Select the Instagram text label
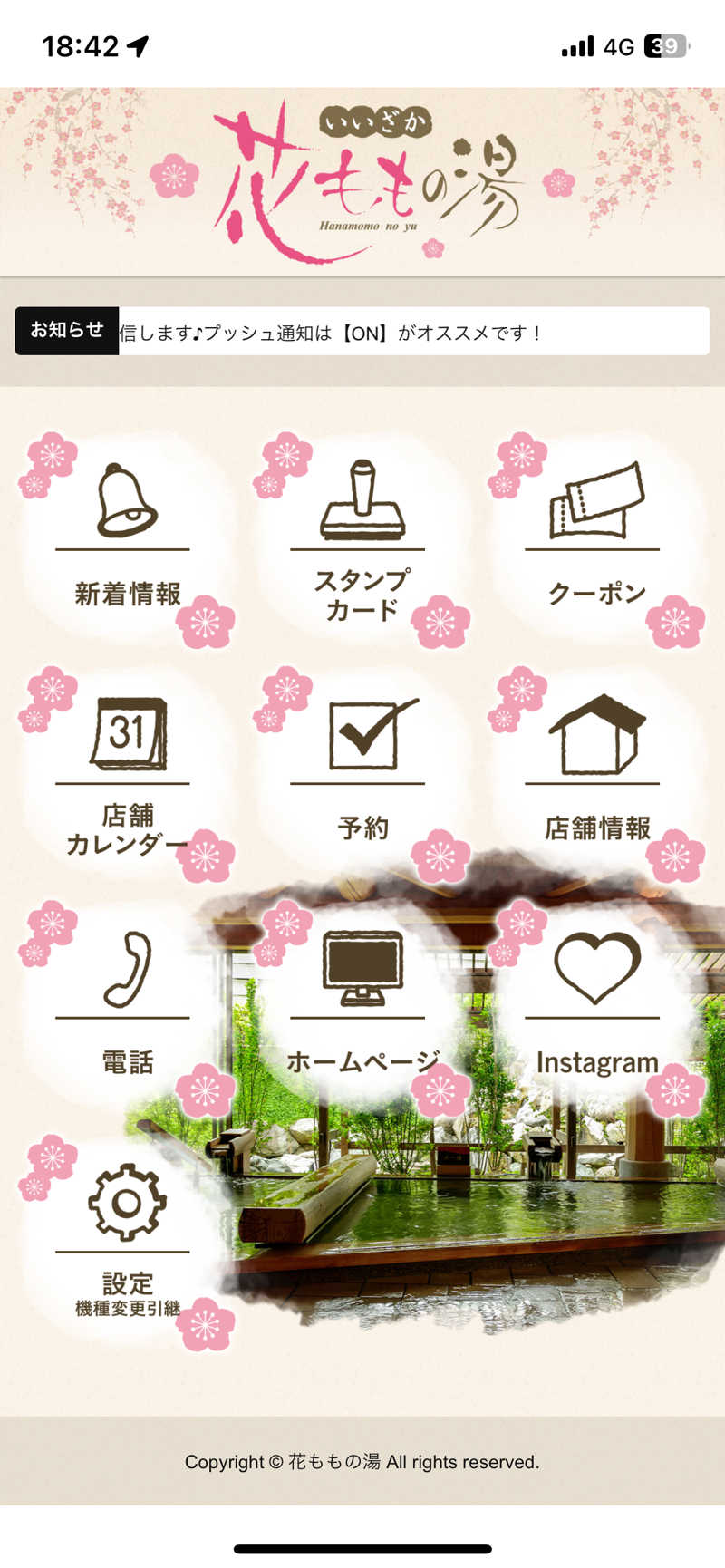This screenshot has width=725, height=1568. tap(596, 1060)
